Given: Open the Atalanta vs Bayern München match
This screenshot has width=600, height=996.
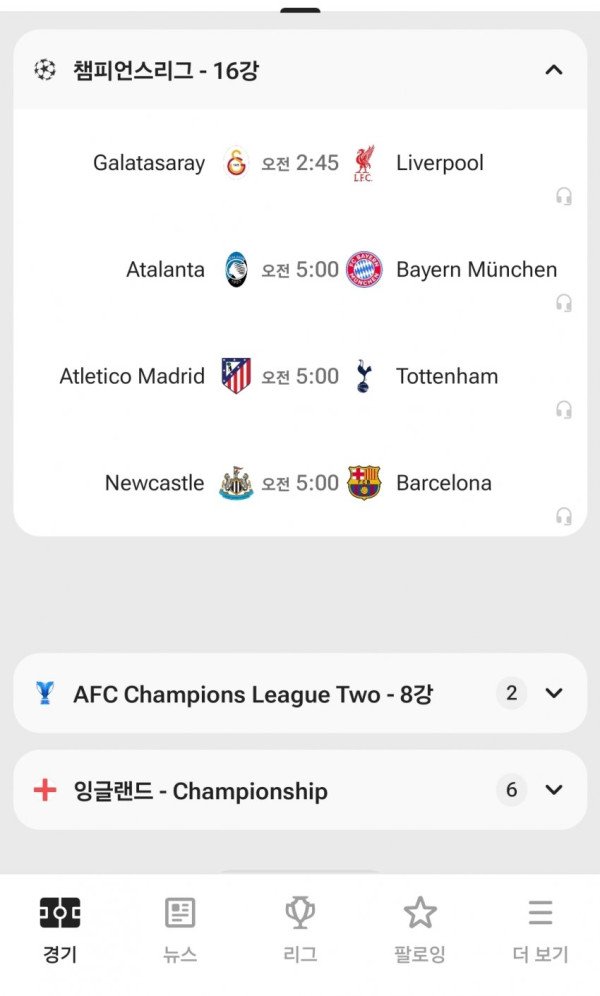Looking at the screenshot, I should tap(300, 270).
